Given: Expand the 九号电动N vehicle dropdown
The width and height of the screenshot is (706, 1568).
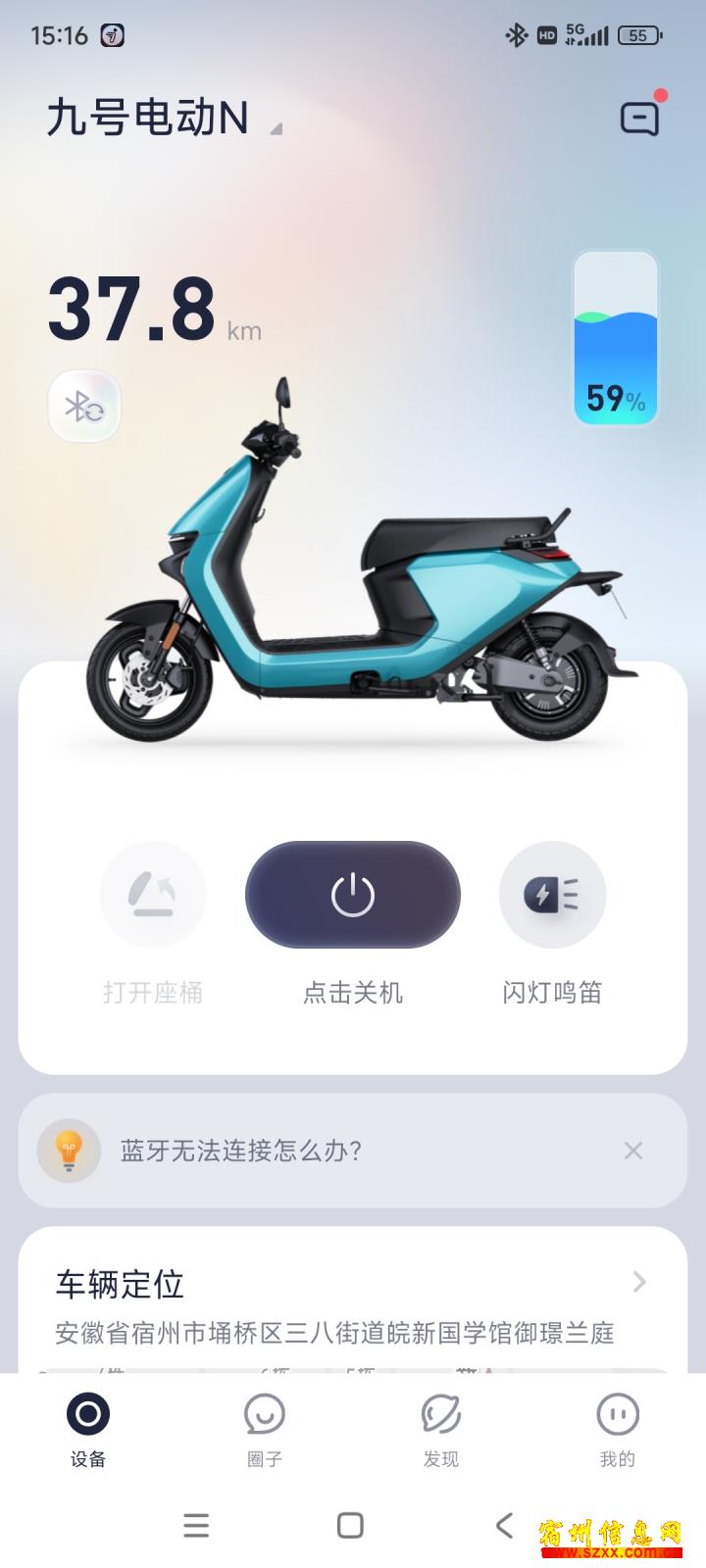Looking at the screenshot, I should (165, 118).
